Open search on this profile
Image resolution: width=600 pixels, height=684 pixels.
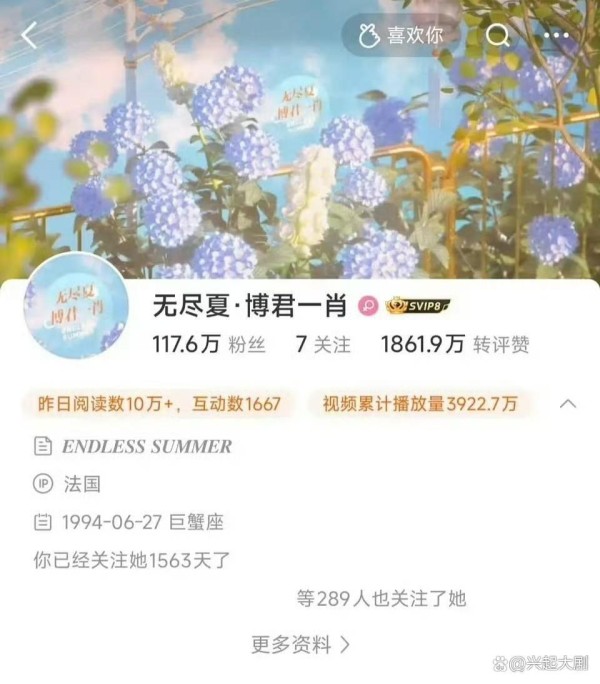point(497,36)
